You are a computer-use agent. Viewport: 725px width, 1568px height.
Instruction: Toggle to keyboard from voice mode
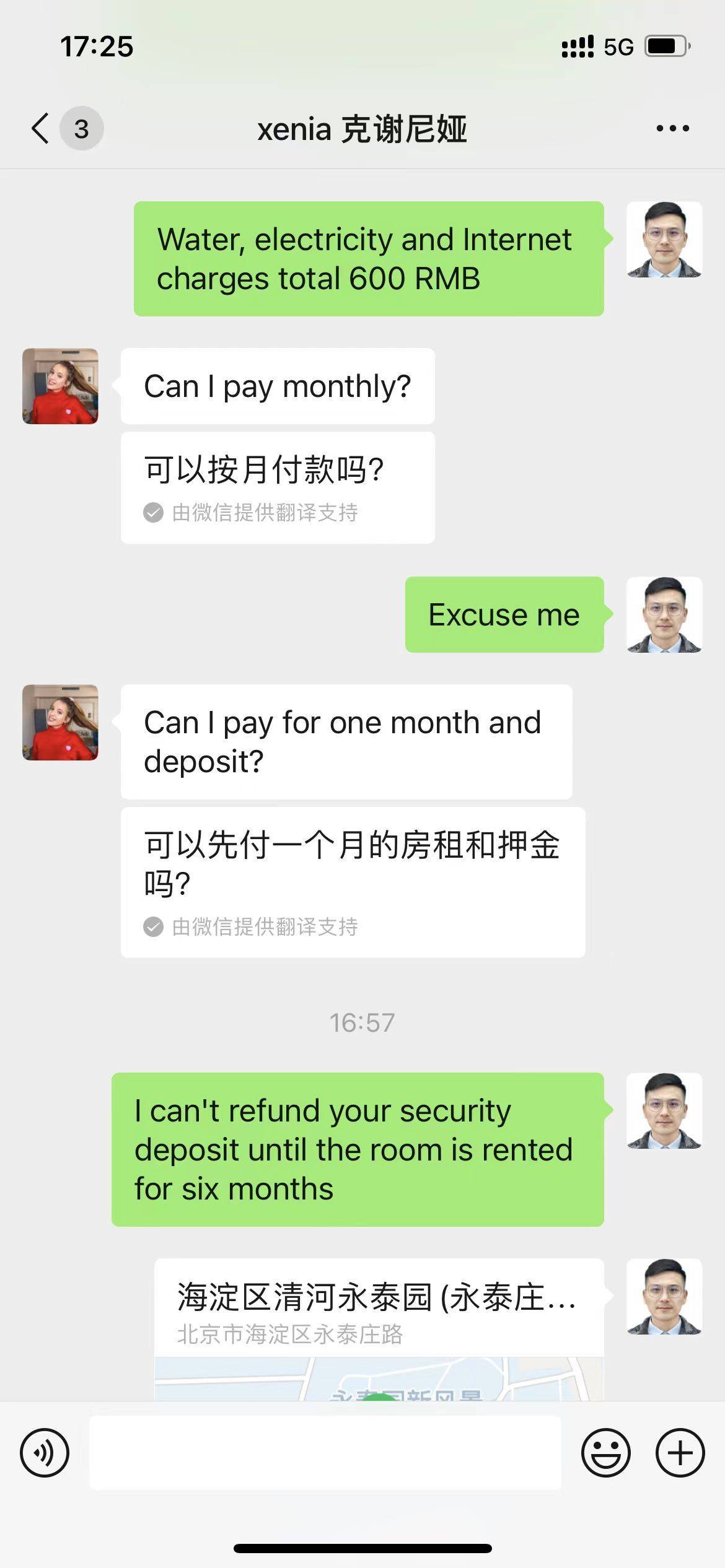[x=44, y=1452]
